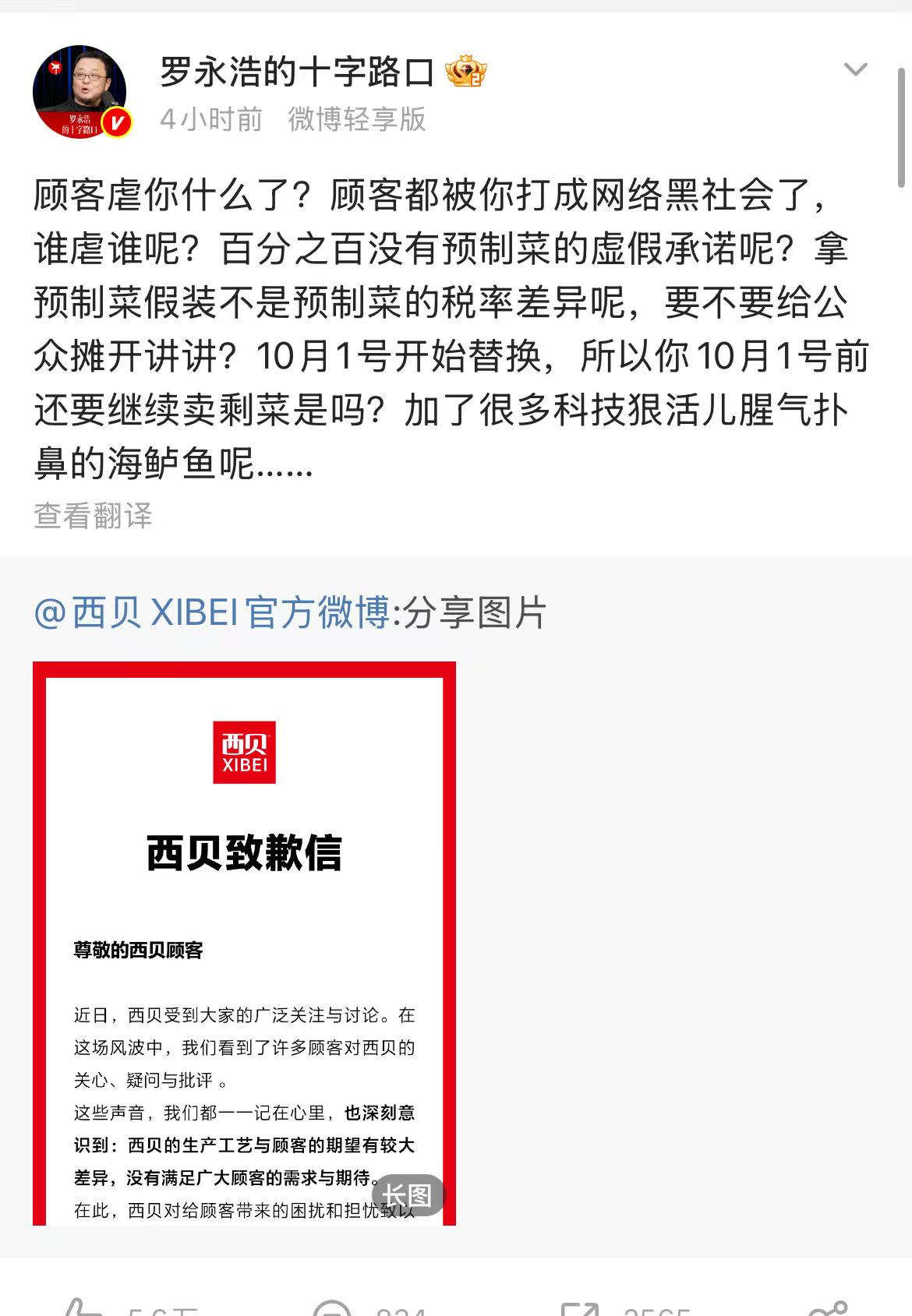Tap the username 罗永浩的十字路口
Viewport: 912px width, 1316px height.
pyautogui.click(x=296, y=72)
